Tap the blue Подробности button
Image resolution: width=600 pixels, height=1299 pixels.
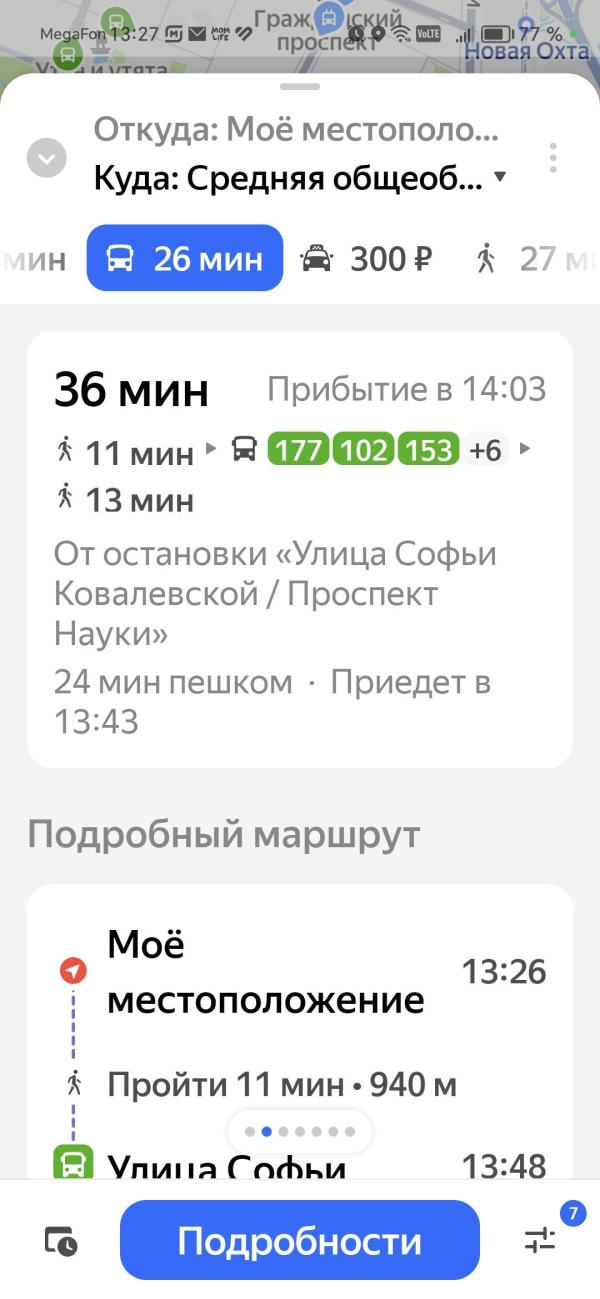(x=300, y=1240)
